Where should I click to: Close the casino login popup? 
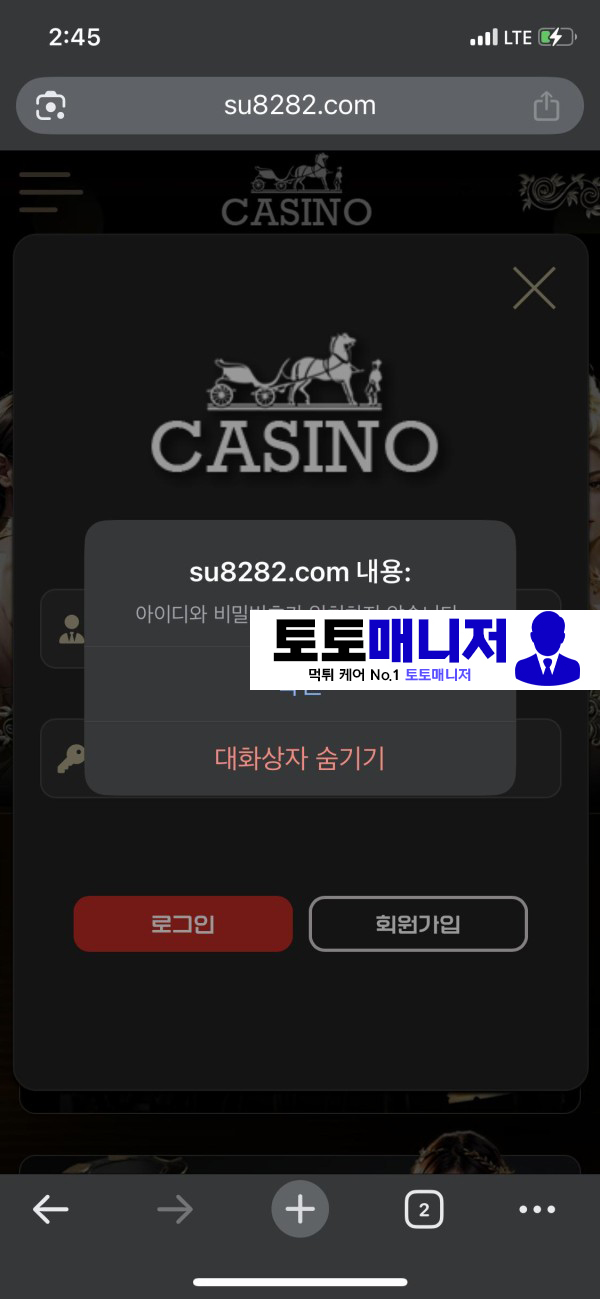point(533,288)
